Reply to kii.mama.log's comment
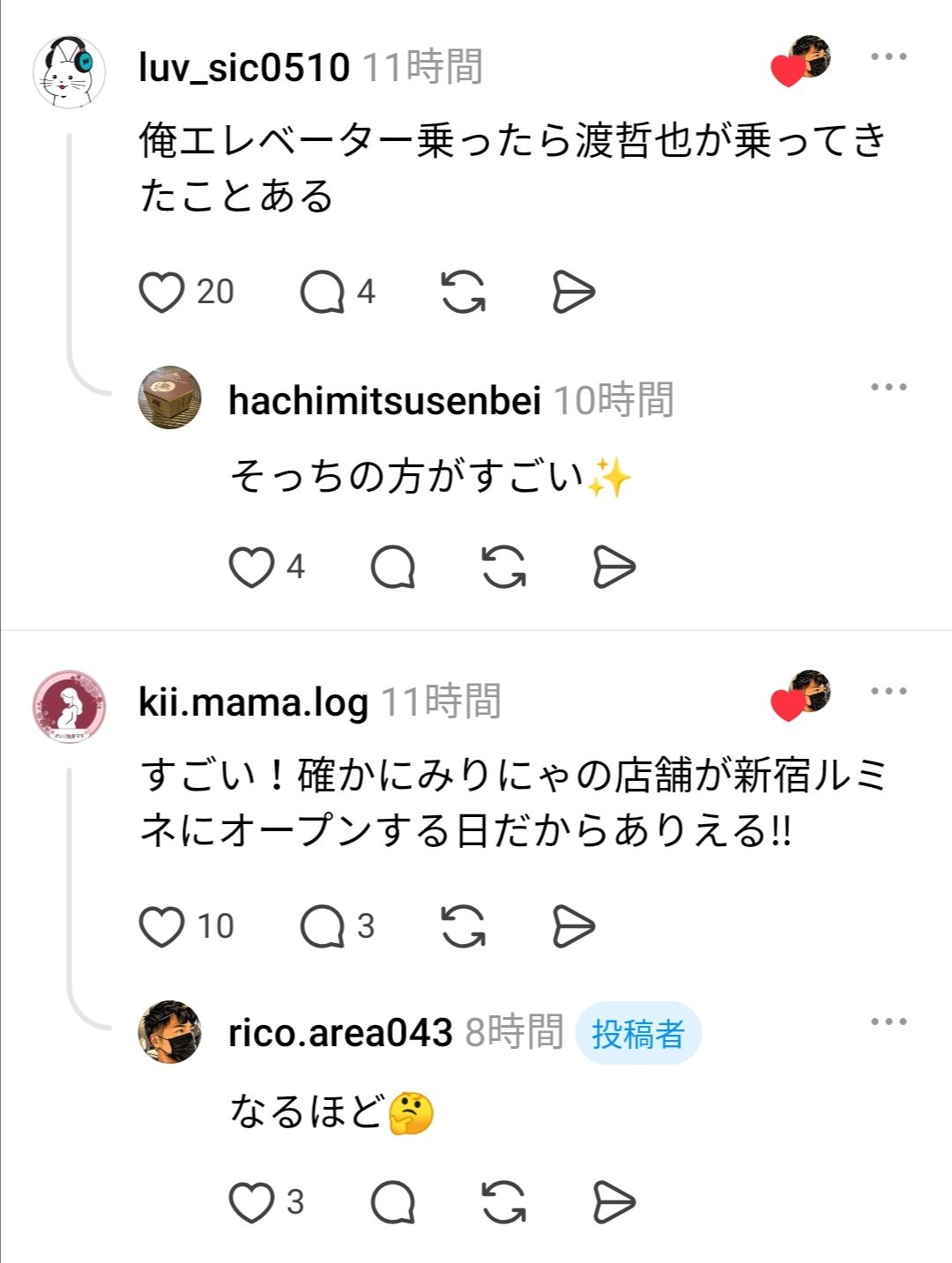This screenshot has height=1263, width=952. coord(323,927)
